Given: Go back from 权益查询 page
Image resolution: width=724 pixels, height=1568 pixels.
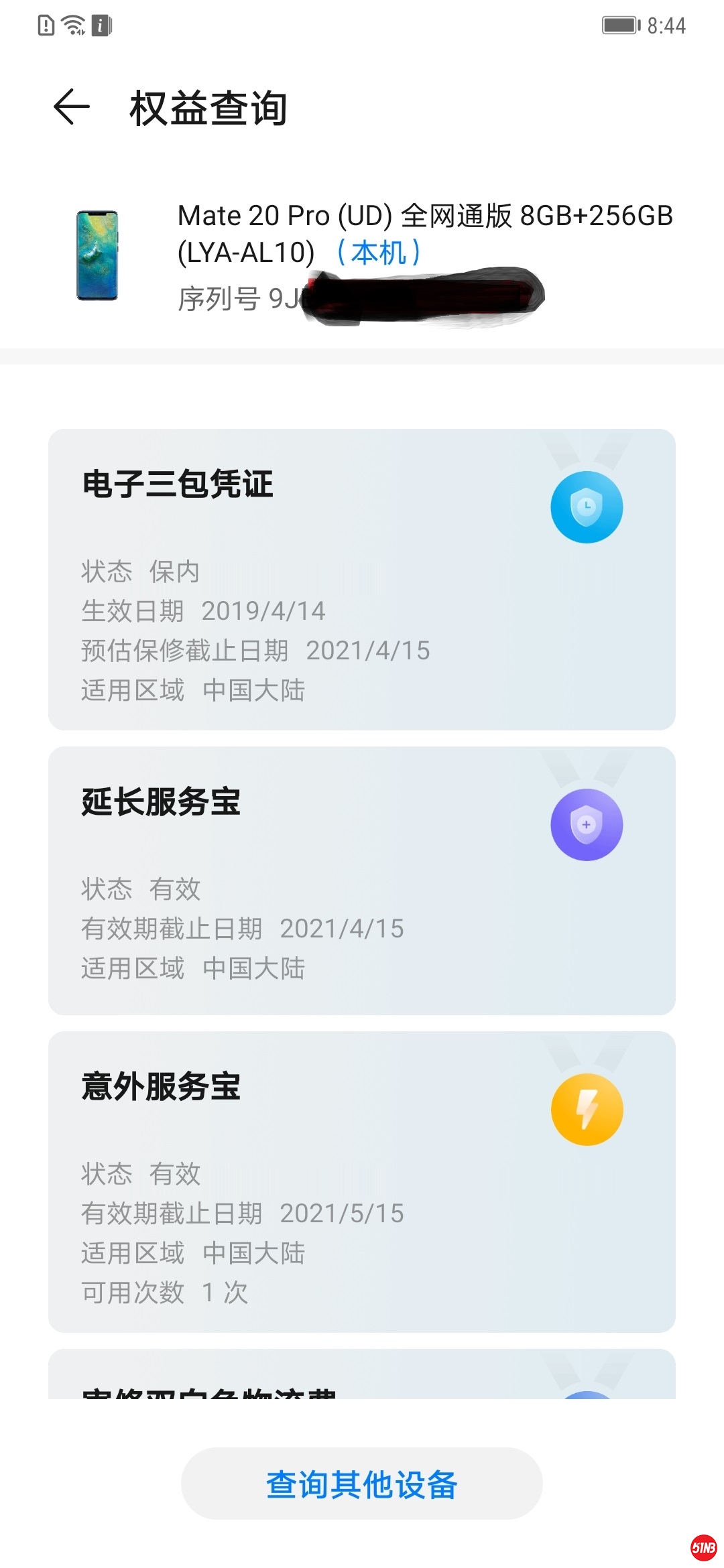Looking at the screenshot, I should click(72, 107).
